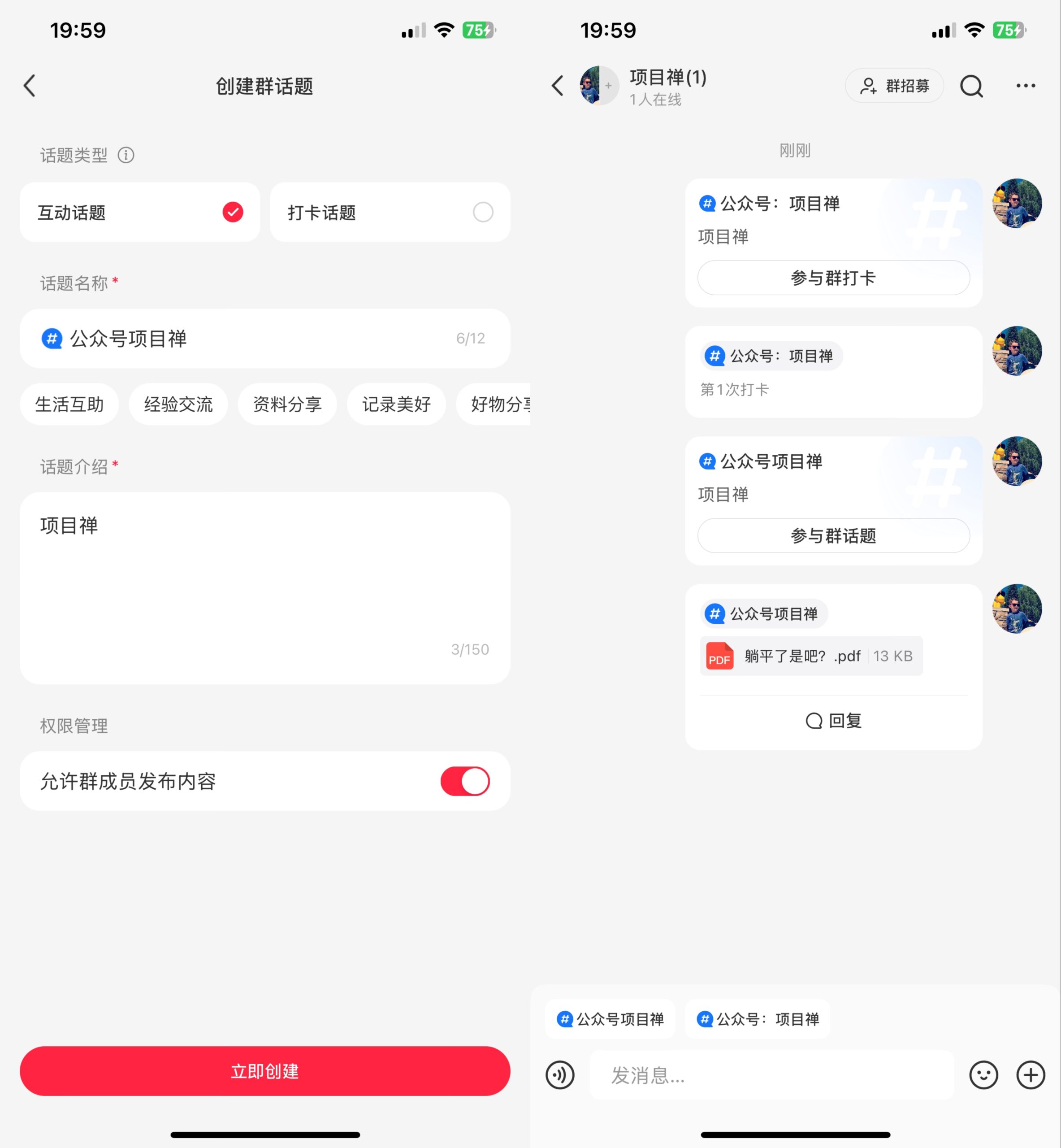The image size is (1061, 1148).
Task: Tap 立即创建 to create the topic
Action: pyautogui.click(x=264, y=1071)
